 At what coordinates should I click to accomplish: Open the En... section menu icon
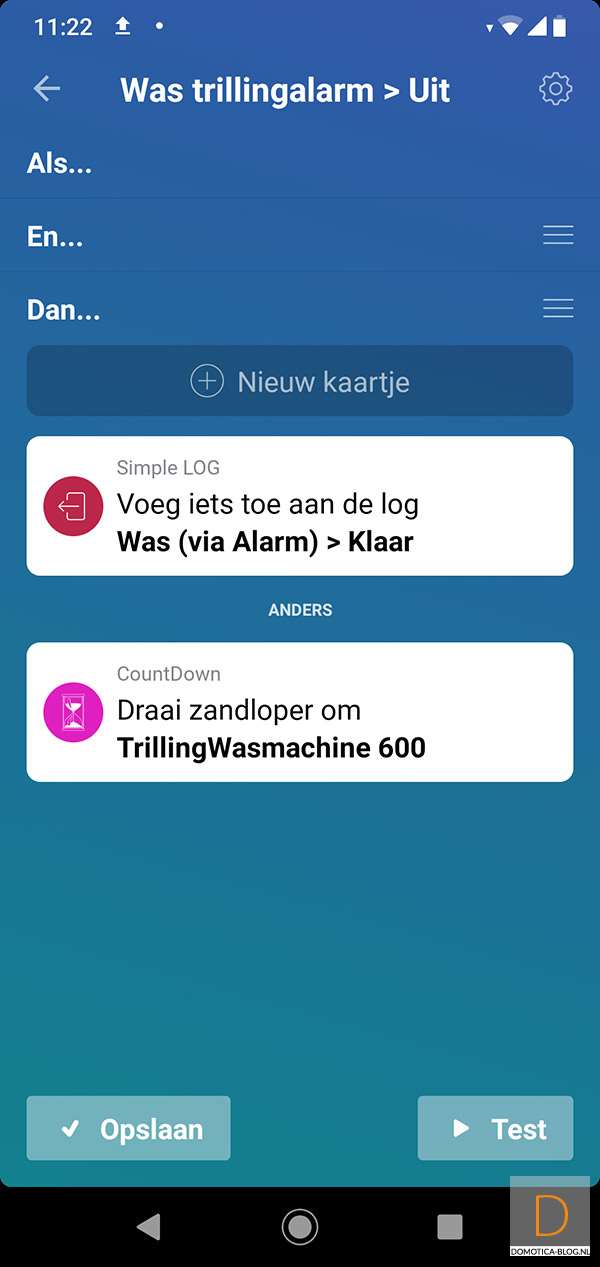[557, 235]
